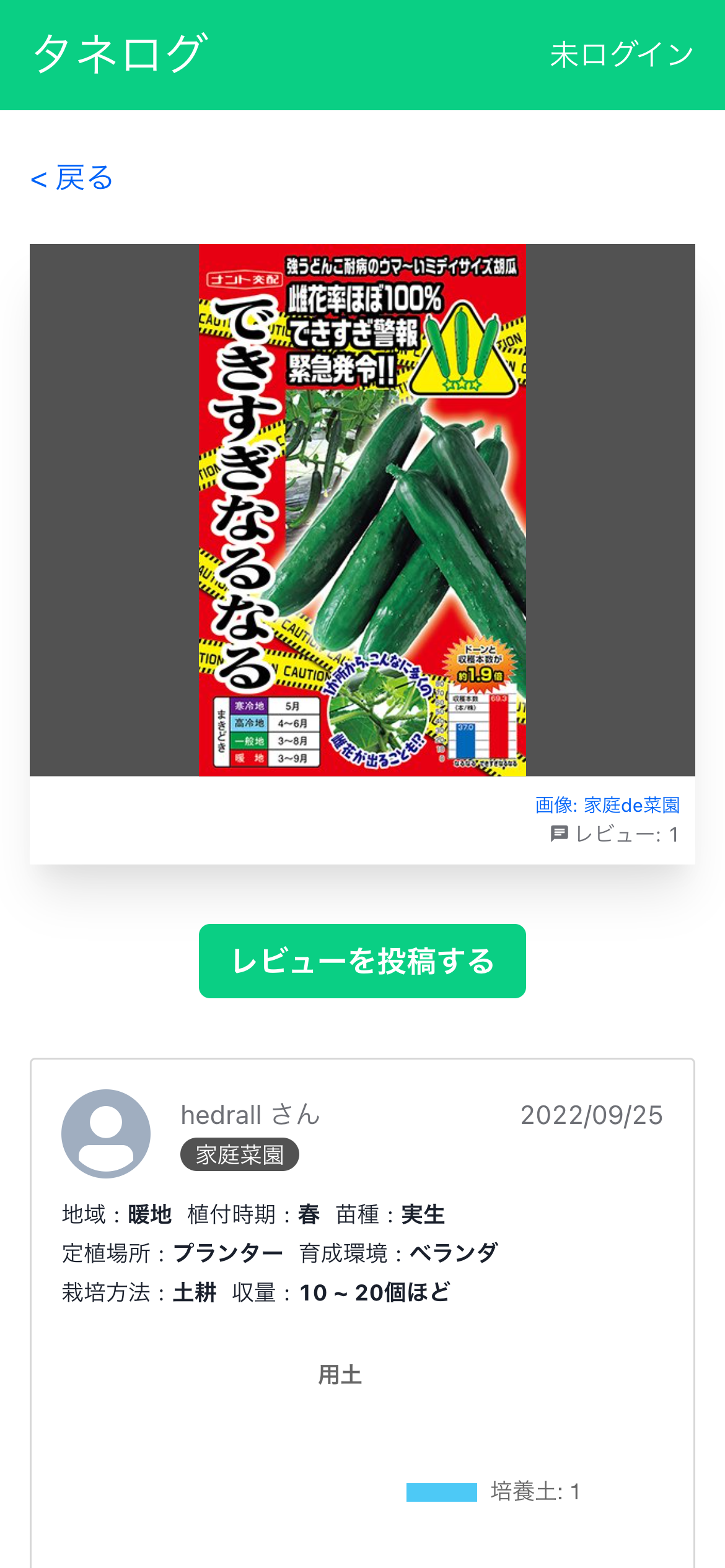The width and height of the screenshot is (725, 1568).
Task: Go back with the 戻る link
Action: (x=72, y=178)
